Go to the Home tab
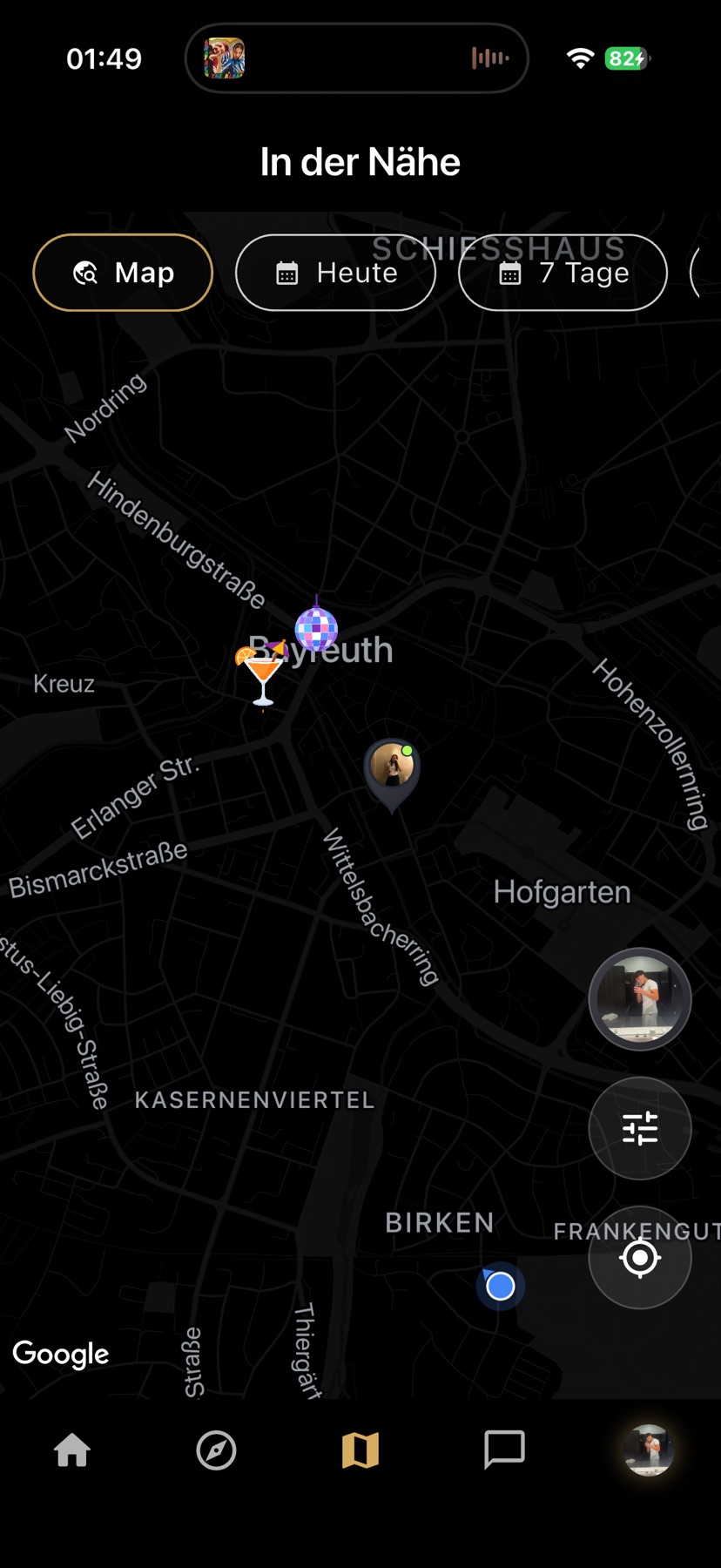Screen dimensions: 721x1568 72,1450
